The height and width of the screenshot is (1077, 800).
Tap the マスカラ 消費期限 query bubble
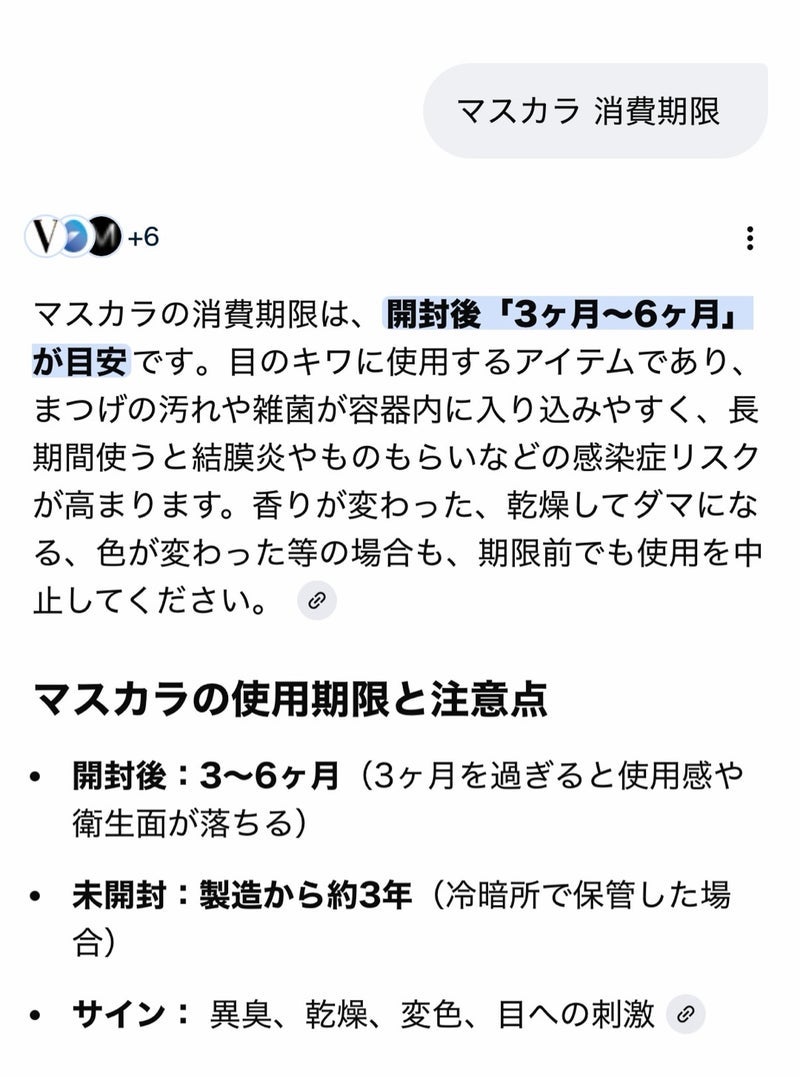point(594,111)
